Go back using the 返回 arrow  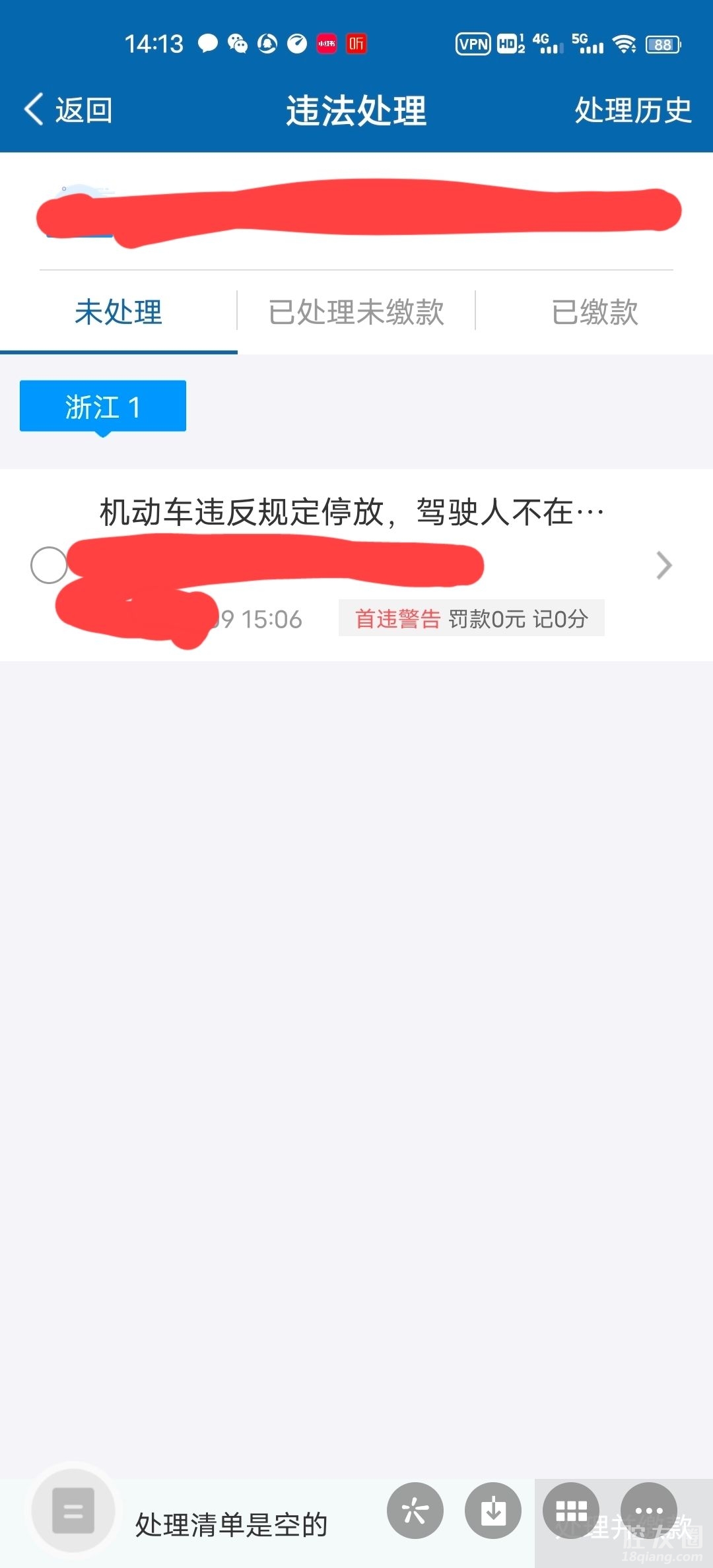coord(68,110)
